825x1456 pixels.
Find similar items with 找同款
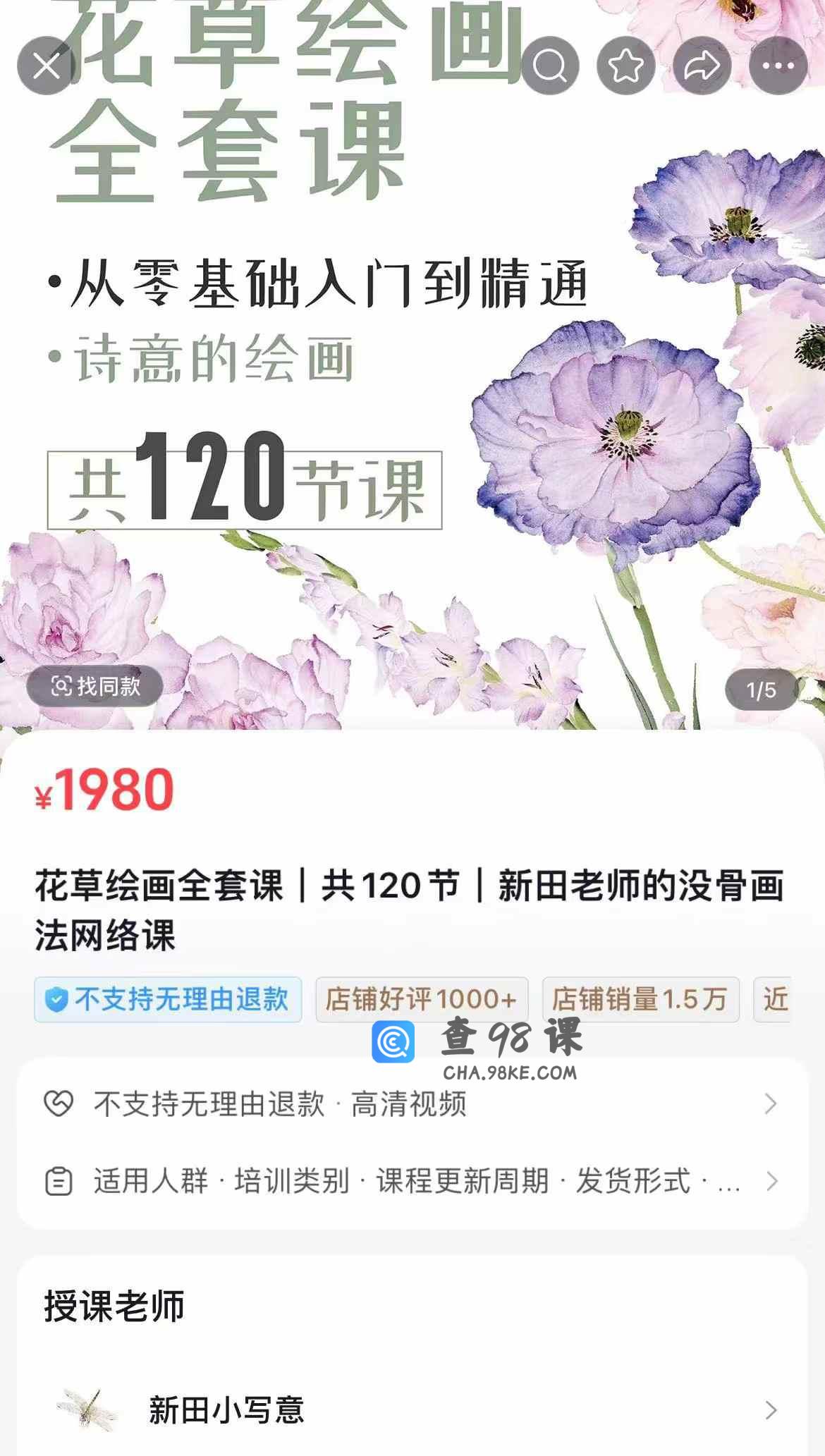(95, 685)
